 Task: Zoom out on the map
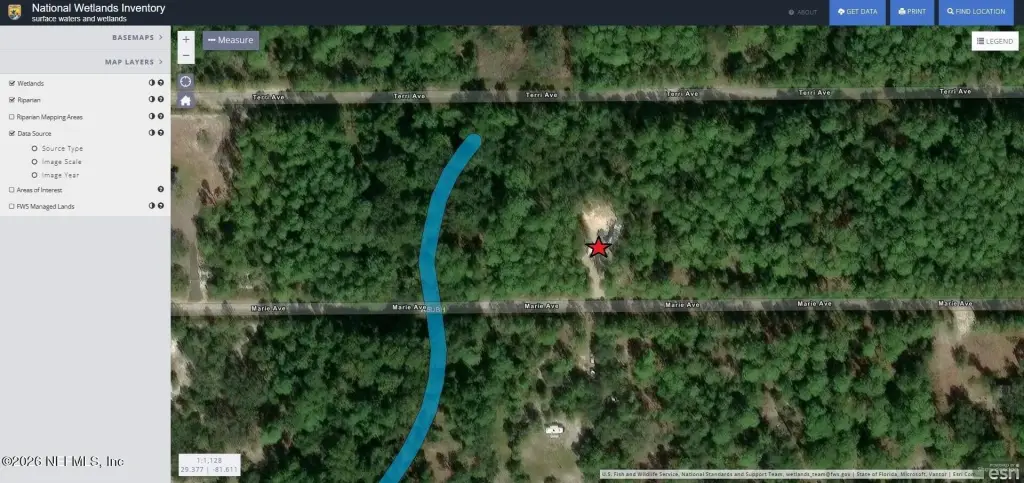click(186, 55)
